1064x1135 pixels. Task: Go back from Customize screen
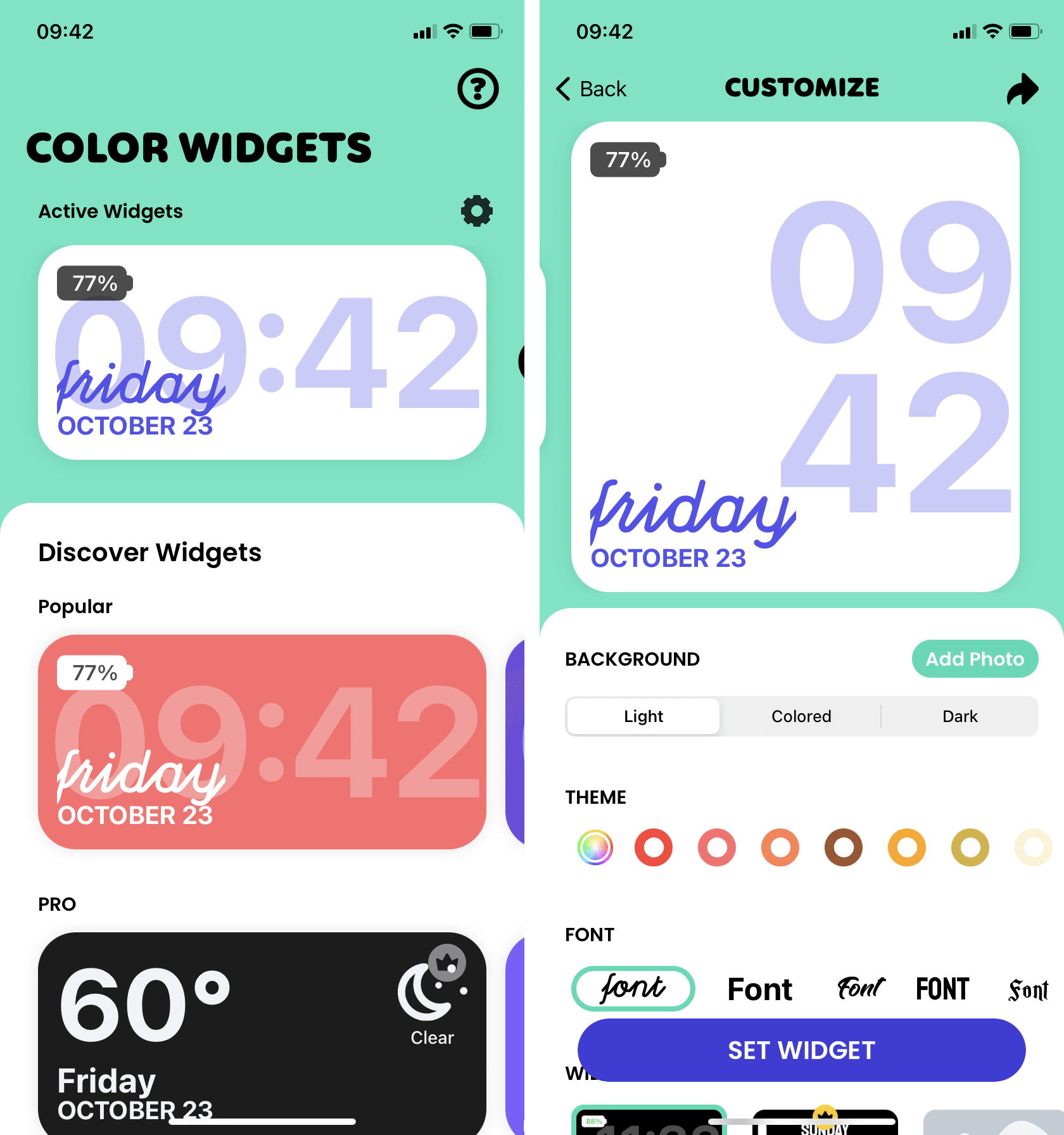pyautogui.click(x=591, y=89)
